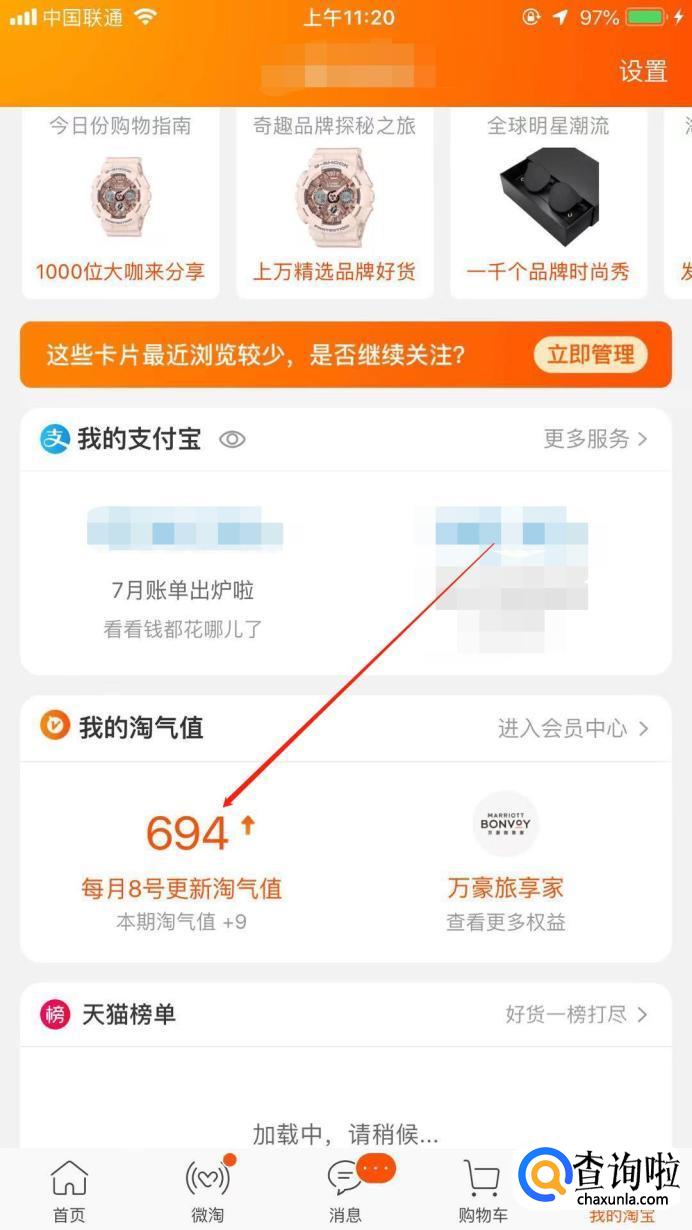Tap the 立即管理 button
692x1230 pixels.
point(590,354)
